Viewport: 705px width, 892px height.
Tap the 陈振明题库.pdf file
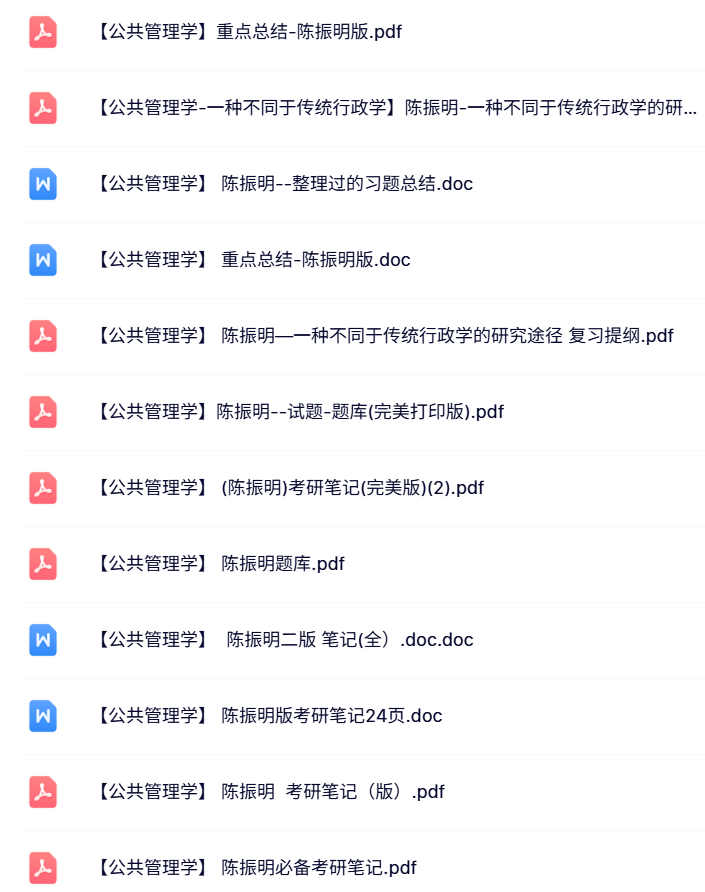(x=221, y=564)
